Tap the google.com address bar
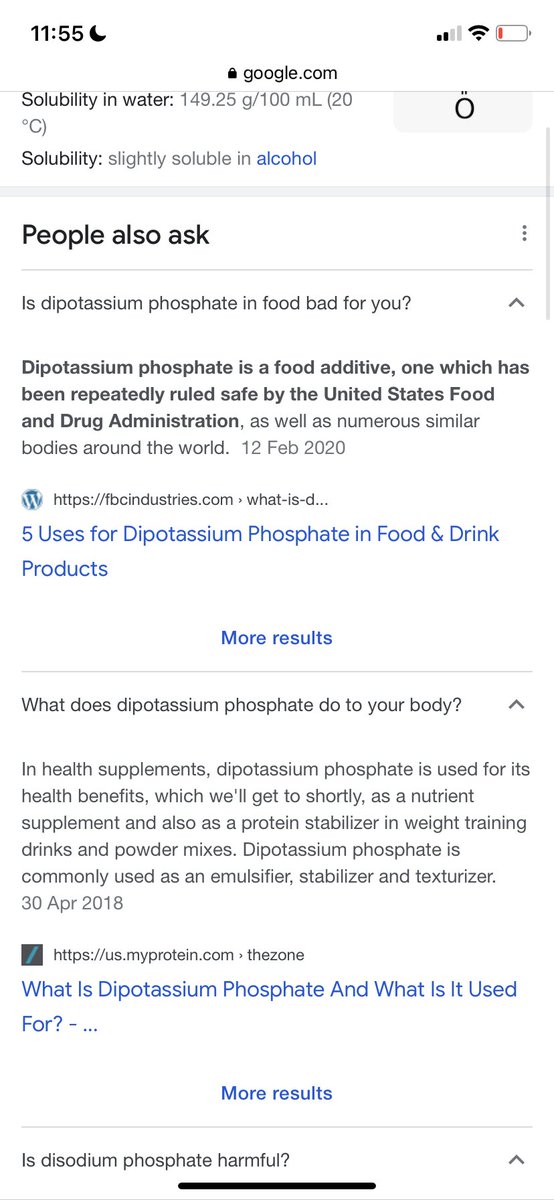554x1200 pixels. (283, 73)
